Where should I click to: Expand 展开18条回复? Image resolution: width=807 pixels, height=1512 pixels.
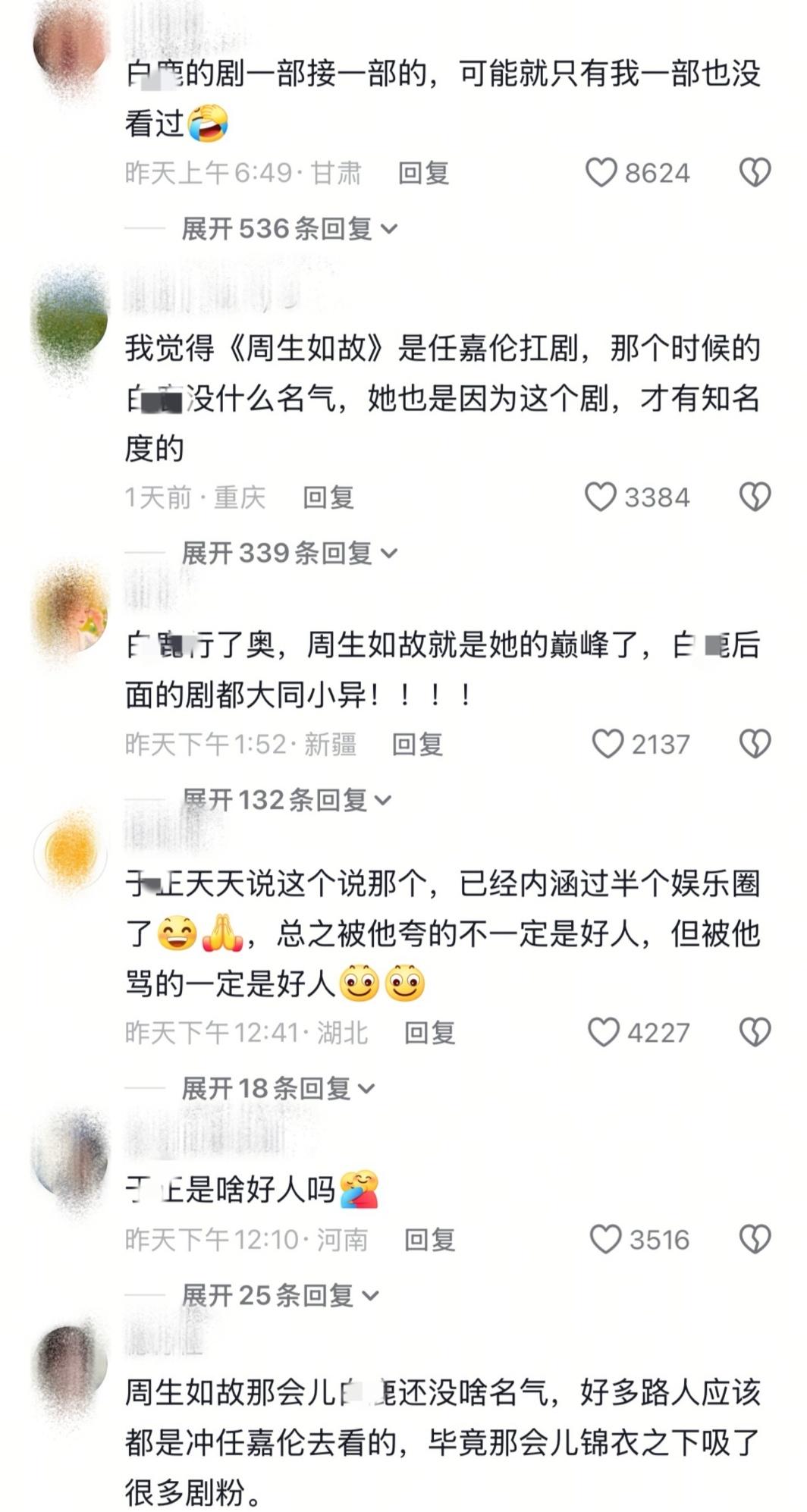click(278, 1088)
